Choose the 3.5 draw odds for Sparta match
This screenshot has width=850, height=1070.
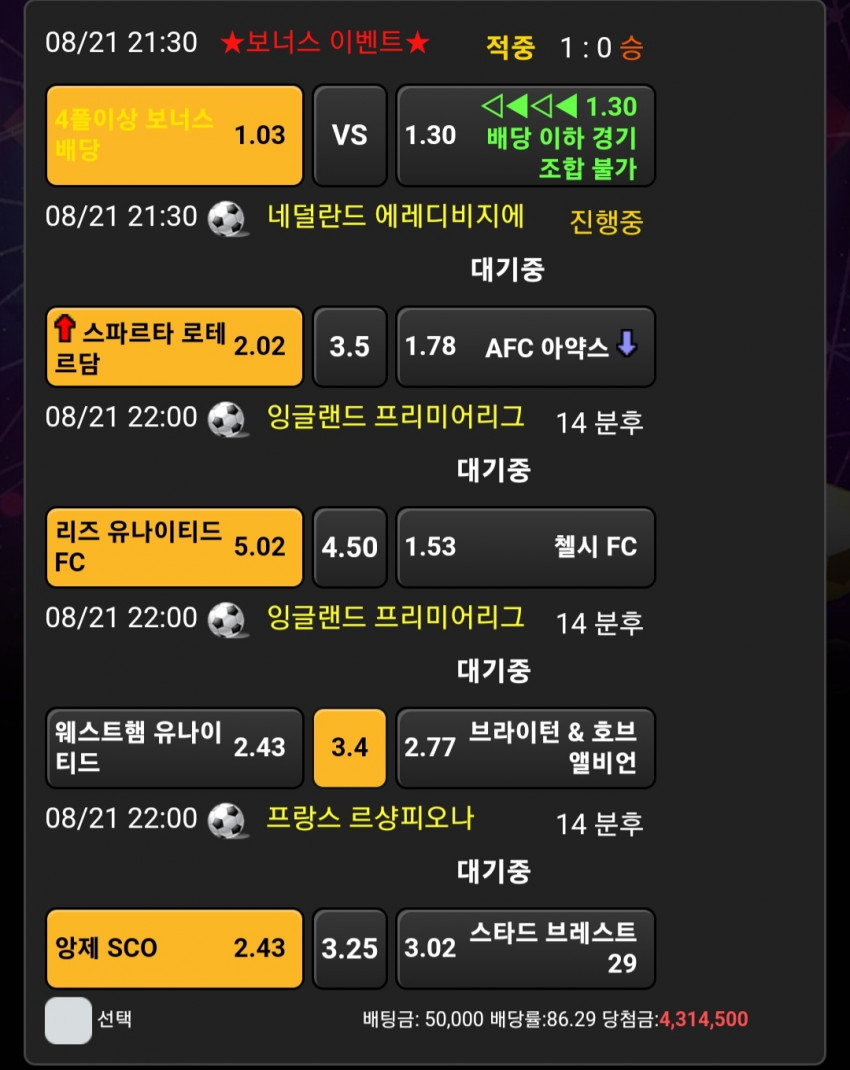tap(350, 347)
